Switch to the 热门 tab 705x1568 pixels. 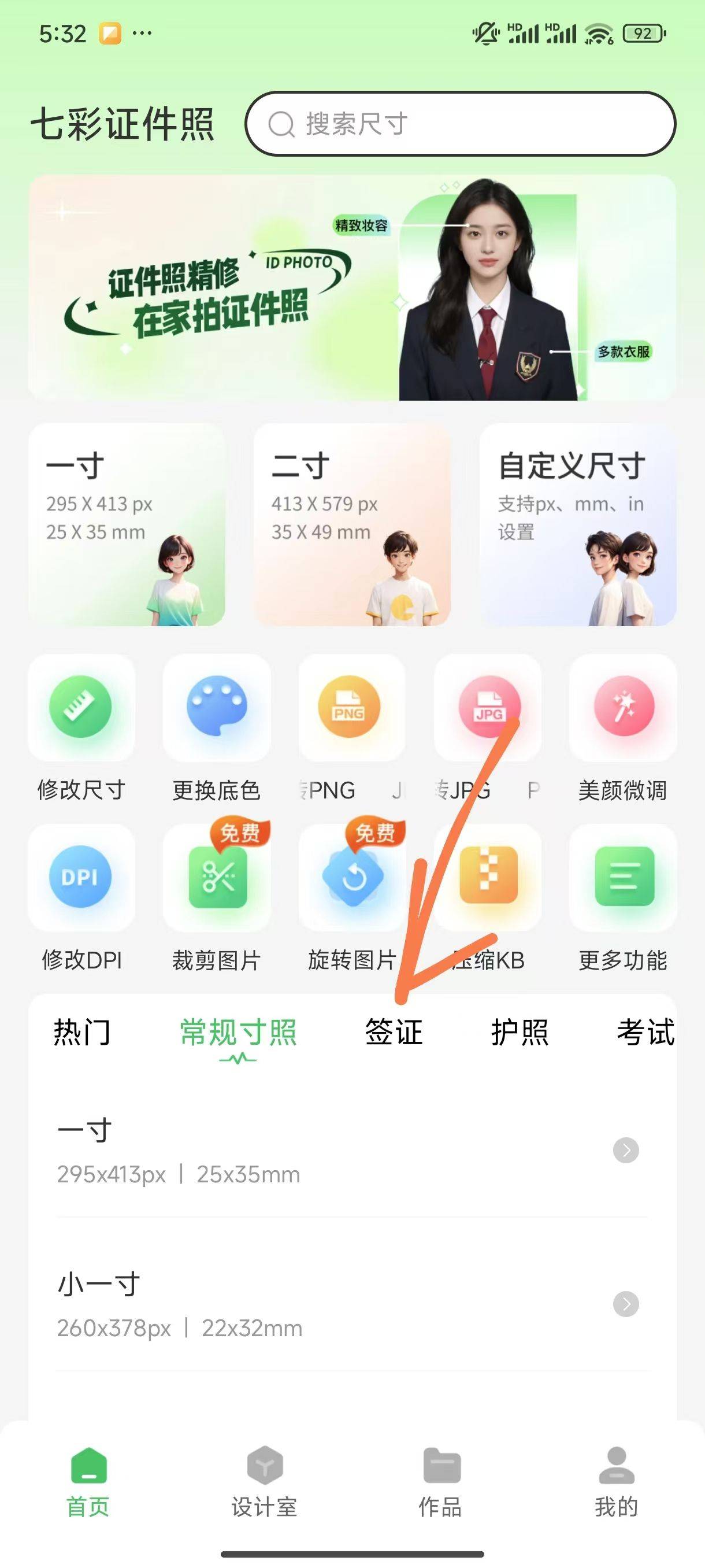pyautogui.click(x=81, y=1033)
